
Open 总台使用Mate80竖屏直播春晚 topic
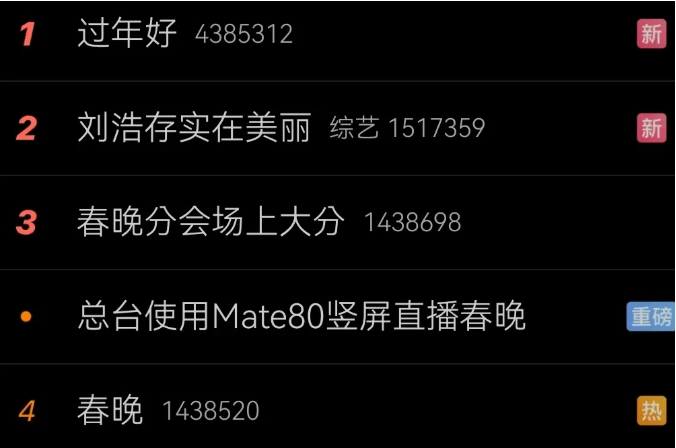301,316
